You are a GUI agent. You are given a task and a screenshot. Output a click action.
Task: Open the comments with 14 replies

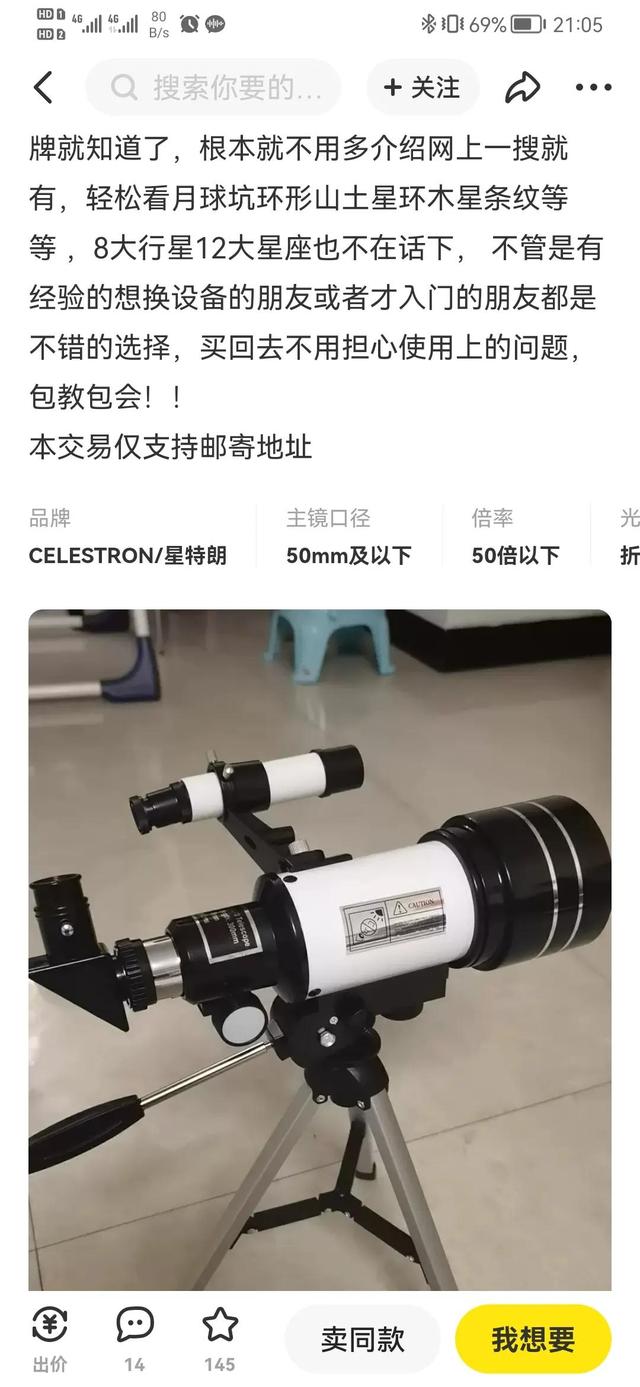tap(135, 1338)
